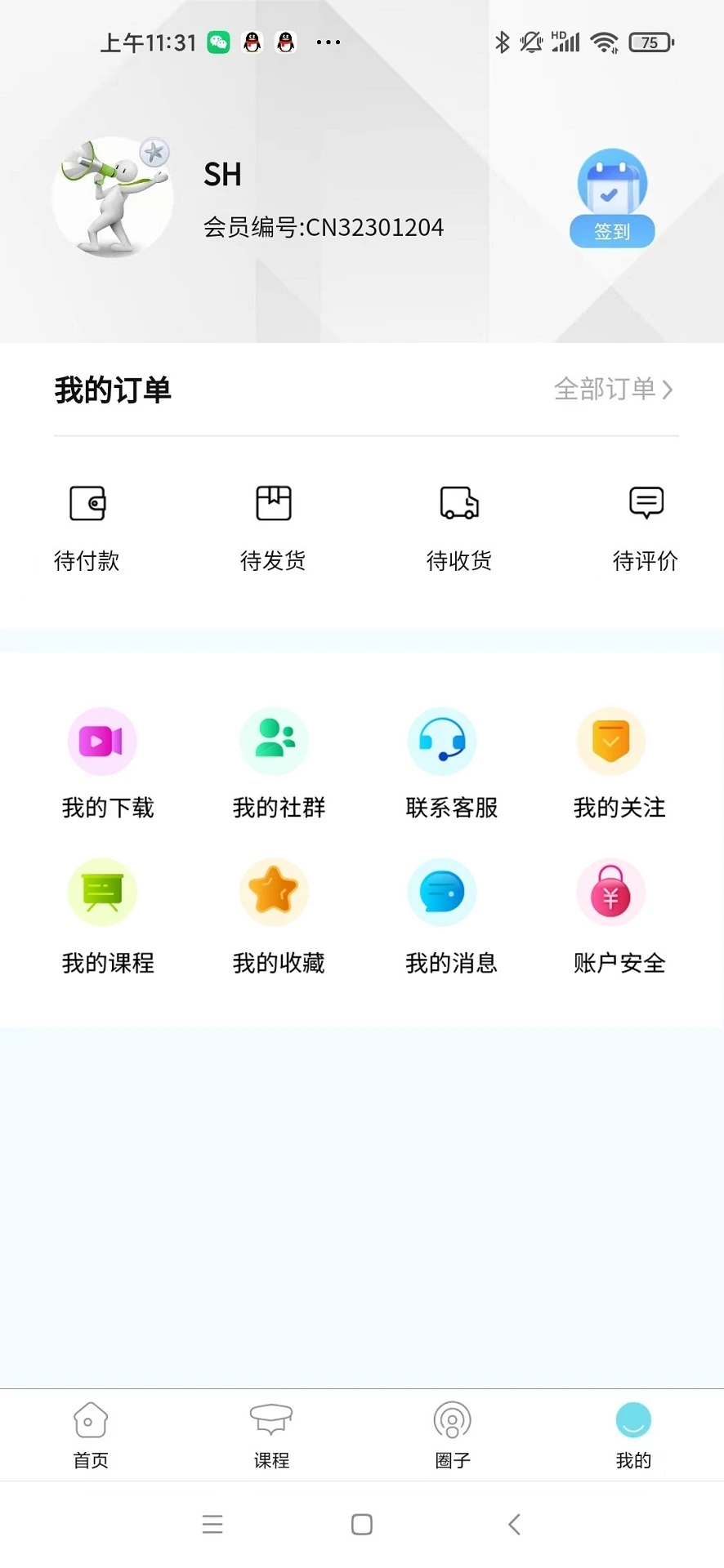
Task: Expand 全部订单 to view all orders
Action: 614,390
